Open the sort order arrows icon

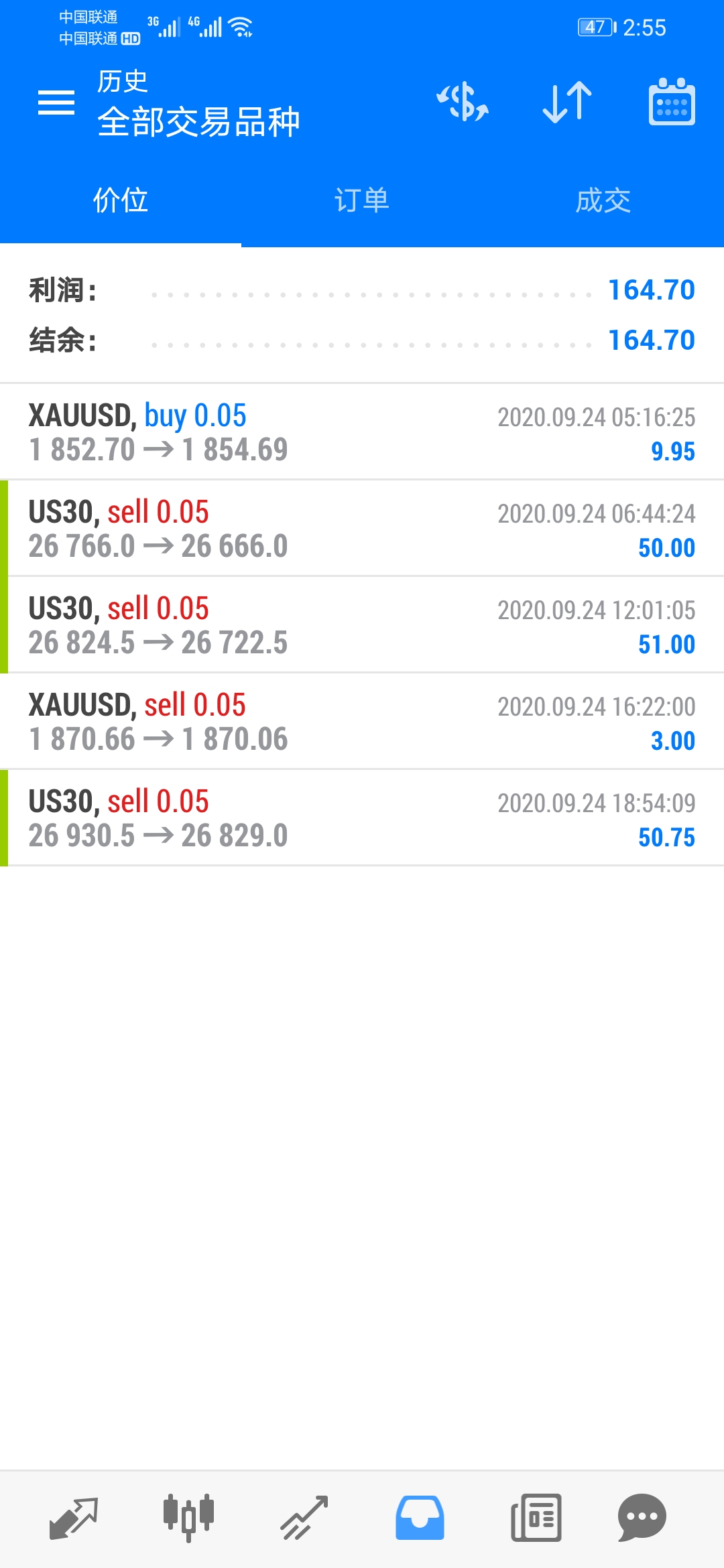point(567,103)
